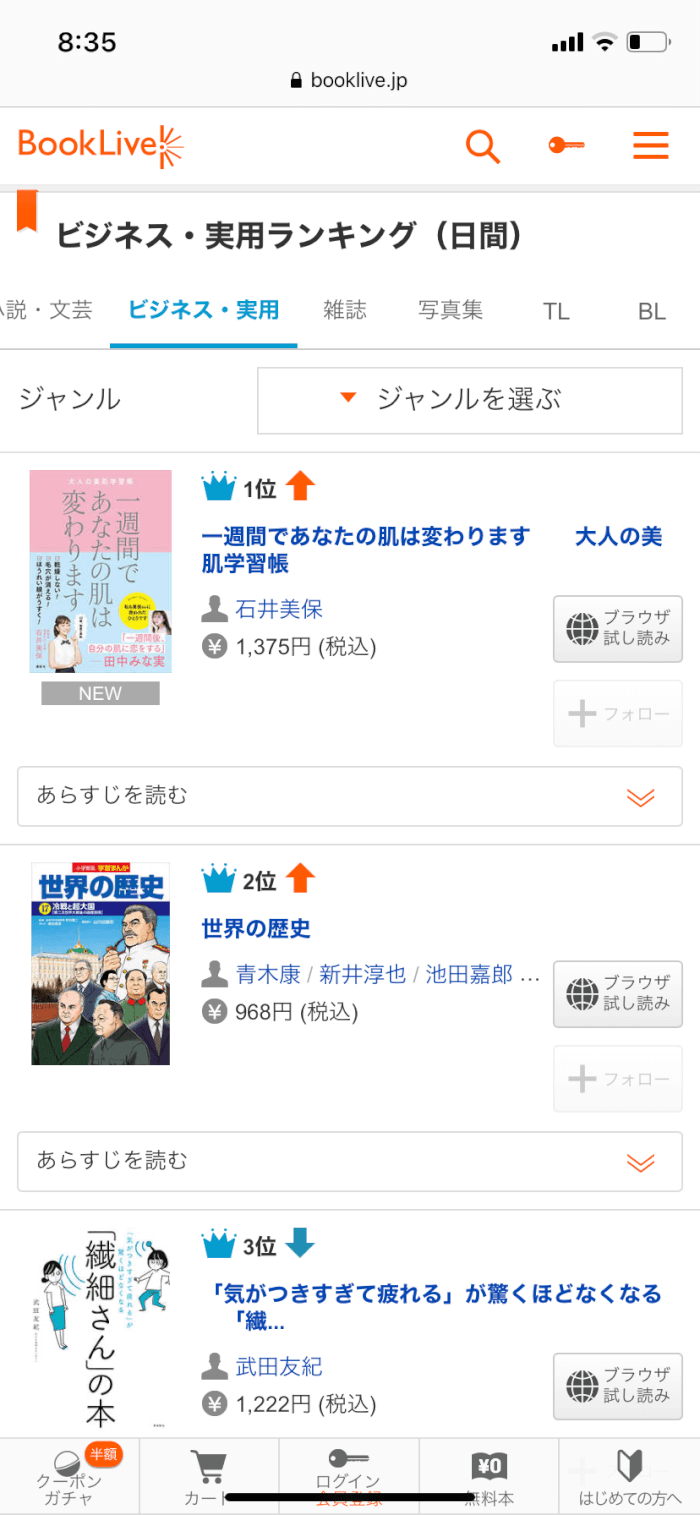Viewport: 700px width, 1515px height.
Task: Tap ブラウザ試し読み for the 1位 book
Action: point(618,628)
